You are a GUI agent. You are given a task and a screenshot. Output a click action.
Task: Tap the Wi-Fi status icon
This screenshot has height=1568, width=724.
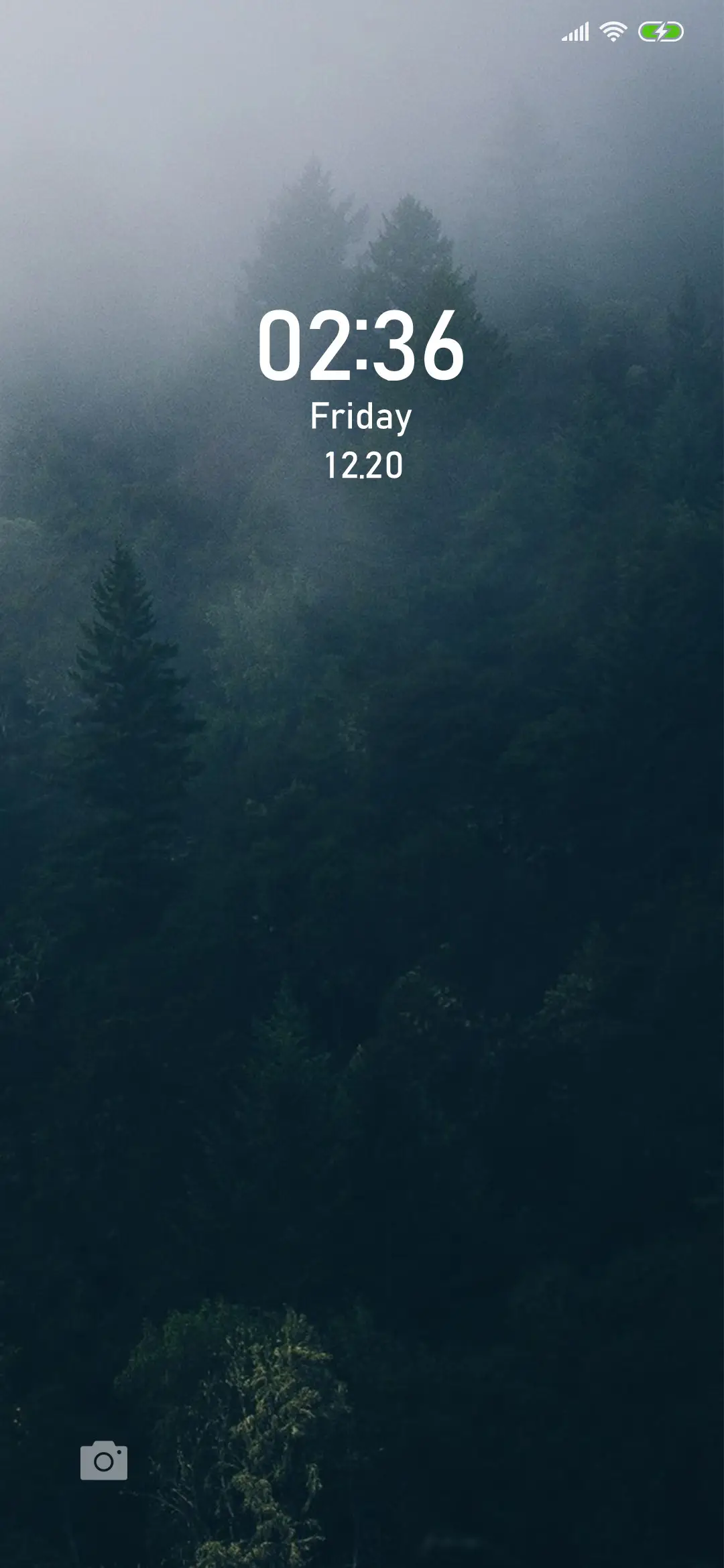612,31
